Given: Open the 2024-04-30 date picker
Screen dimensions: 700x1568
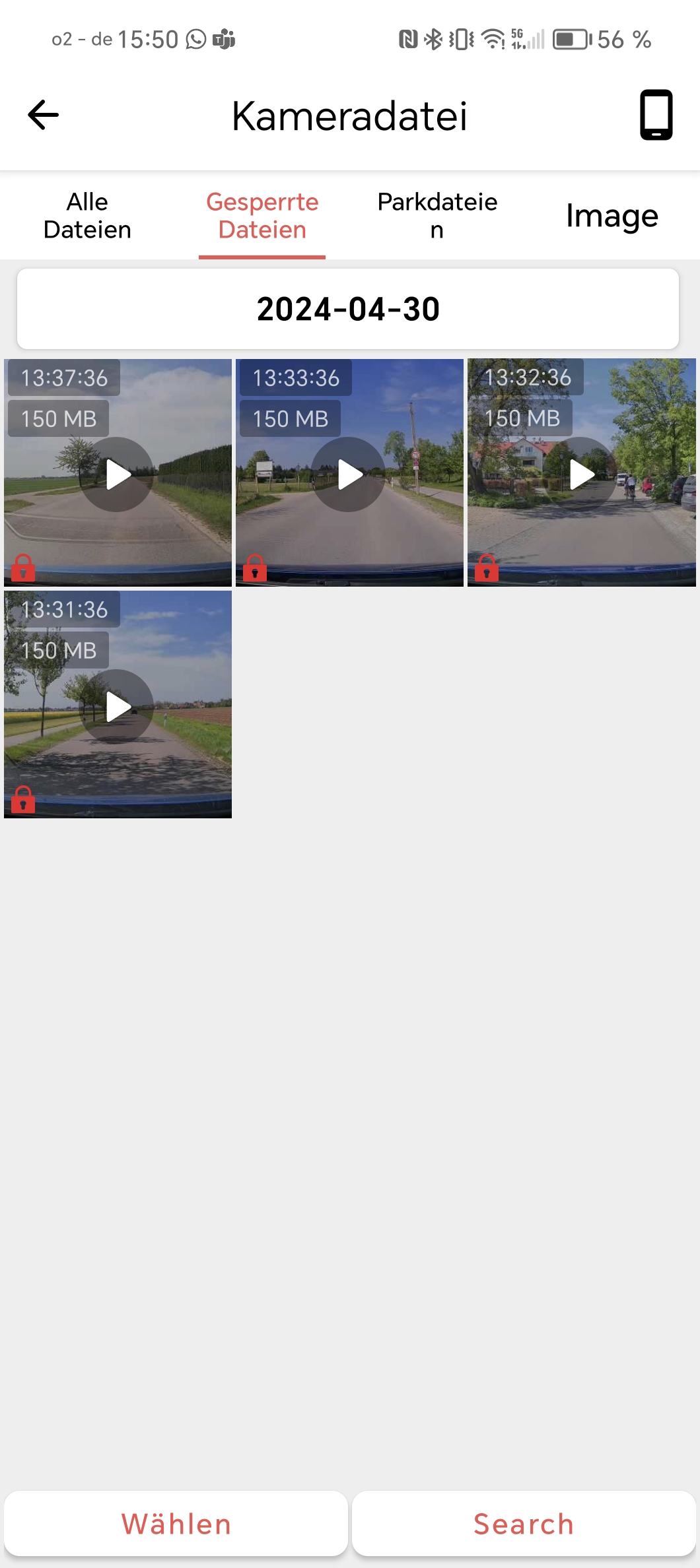Looking at the screenshot, I should (348, 309).
